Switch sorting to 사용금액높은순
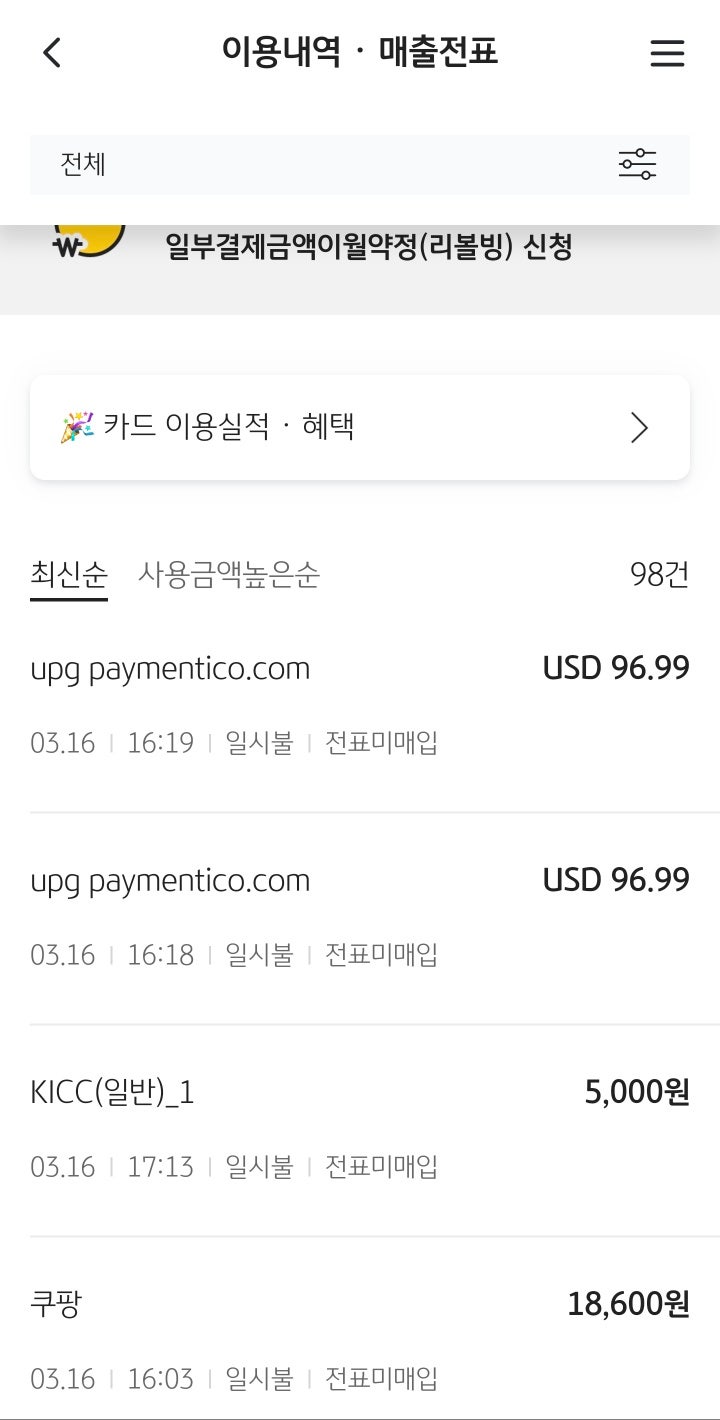720x1420 pixels. pyautogui.click(x=228, y=576)
